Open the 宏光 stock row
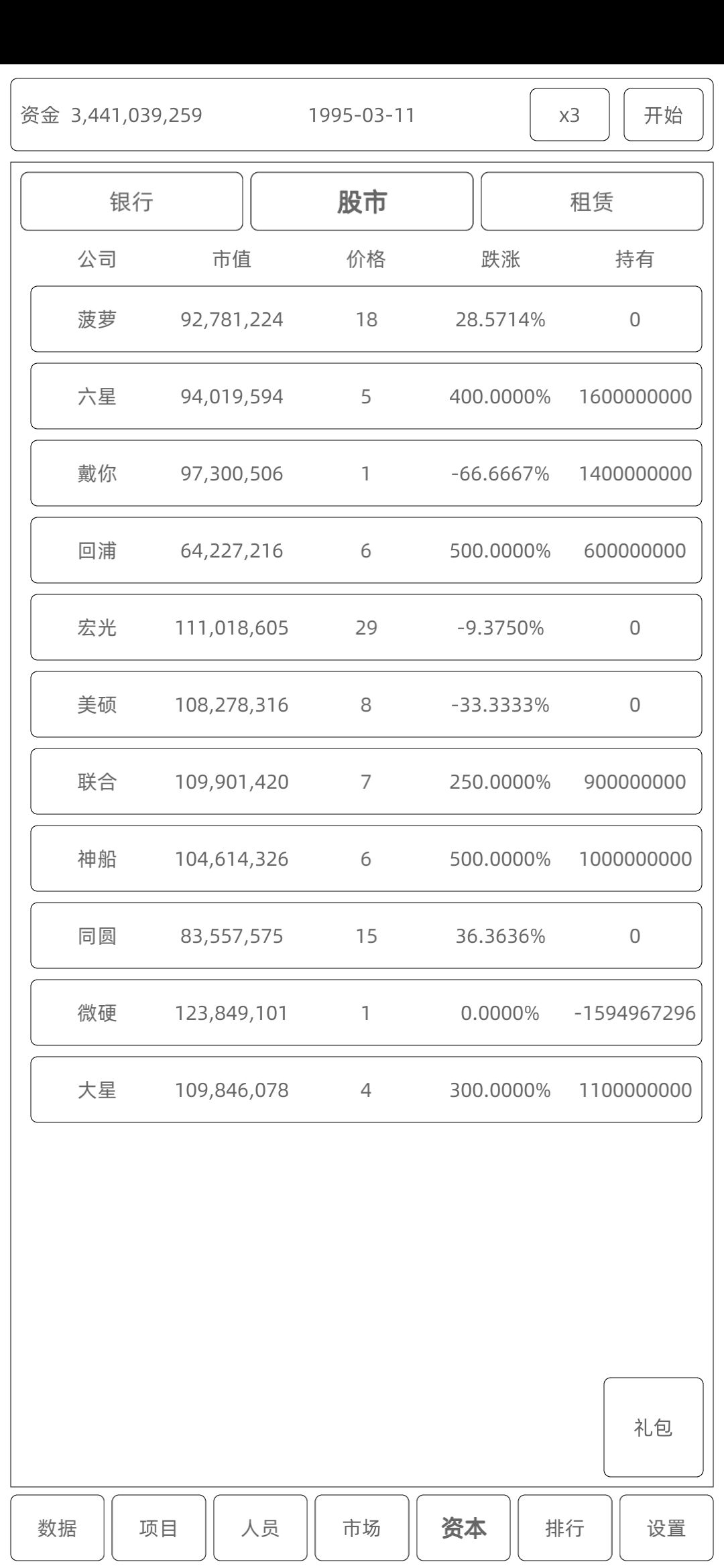Viewport: 724px width, 1568px height. (x=366, y=627)
